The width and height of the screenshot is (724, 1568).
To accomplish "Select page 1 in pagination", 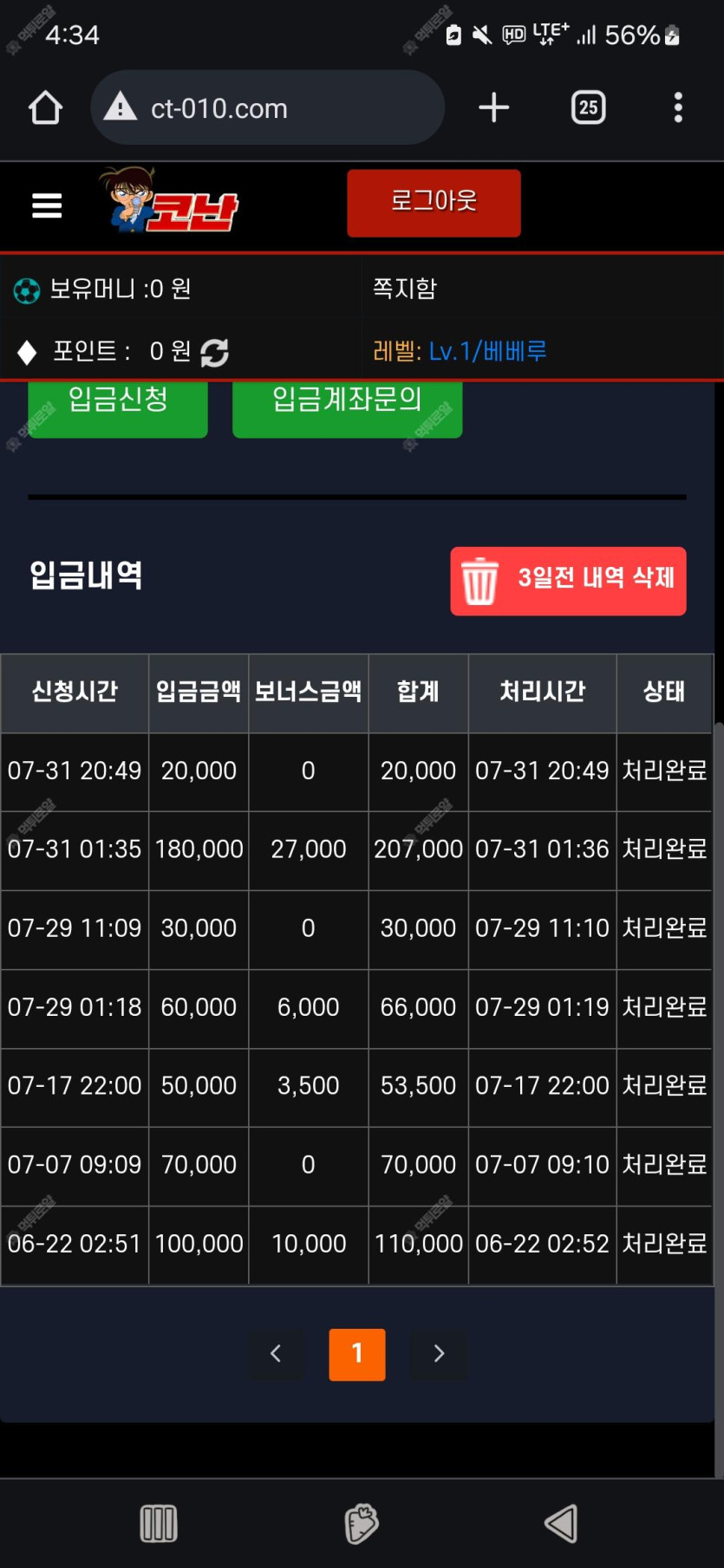I will point(357,1354).
